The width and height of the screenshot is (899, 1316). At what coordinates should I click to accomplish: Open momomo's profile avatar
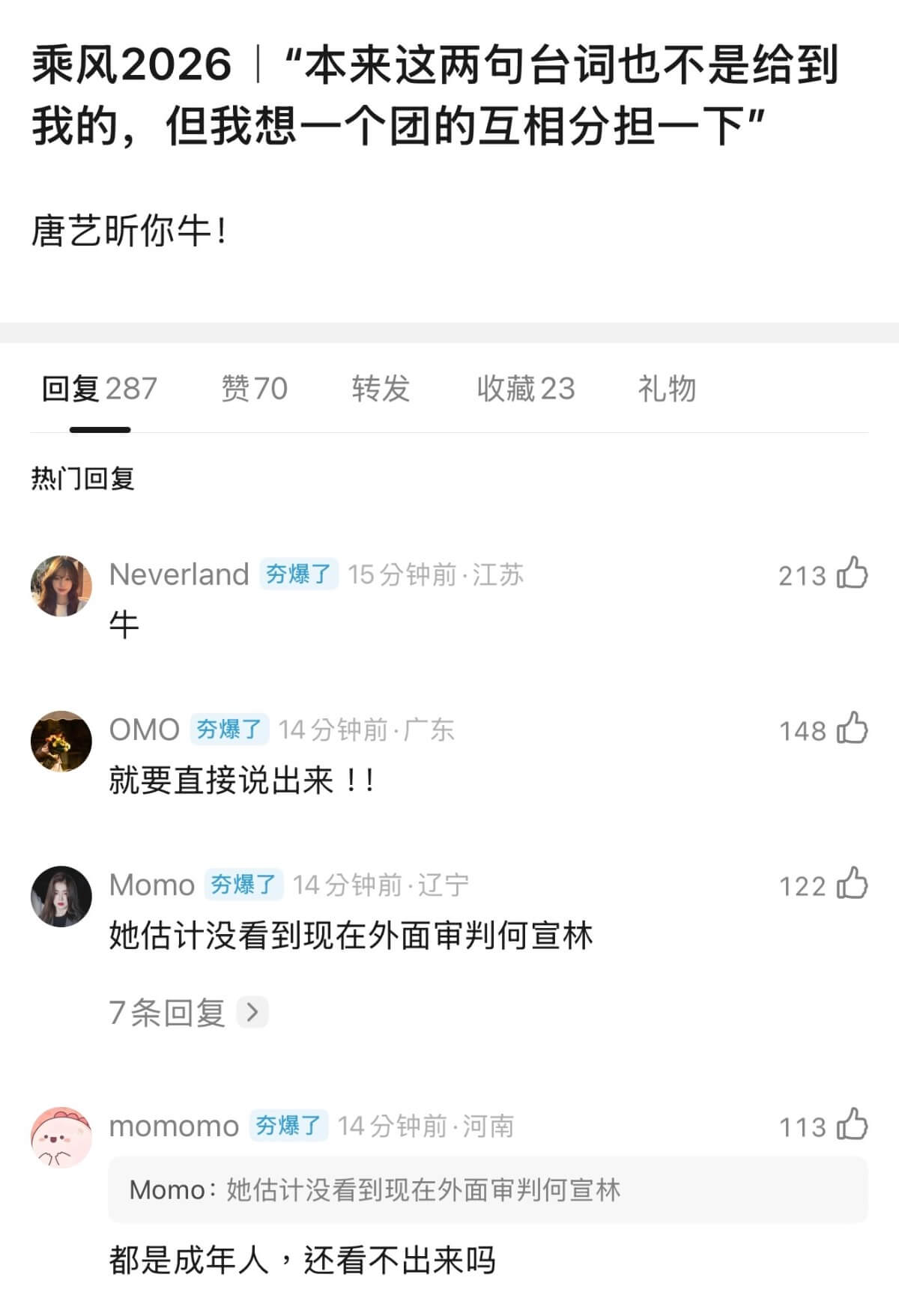click(61, 1137)
